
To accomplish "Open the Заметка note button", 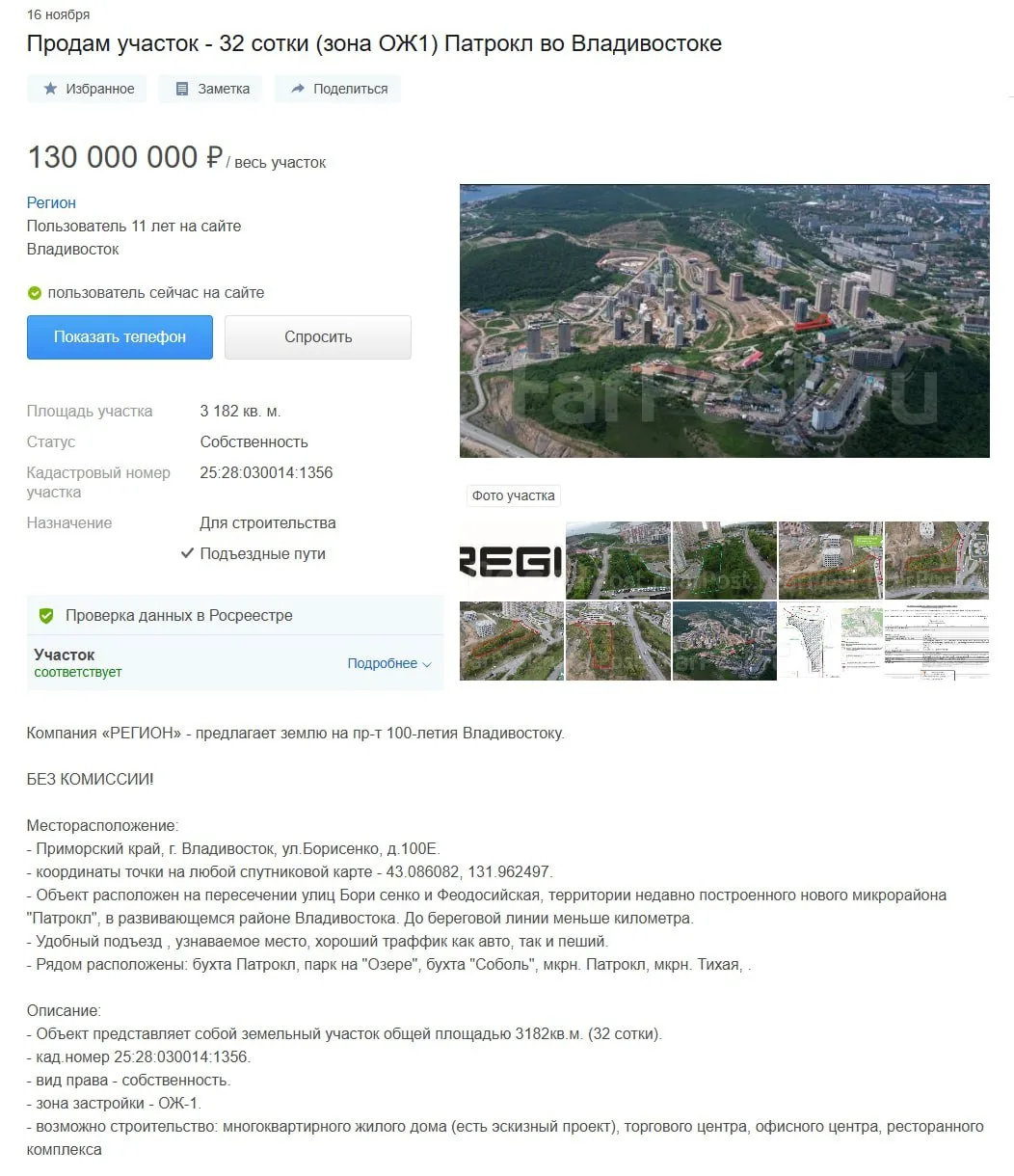I will point(210,89).
